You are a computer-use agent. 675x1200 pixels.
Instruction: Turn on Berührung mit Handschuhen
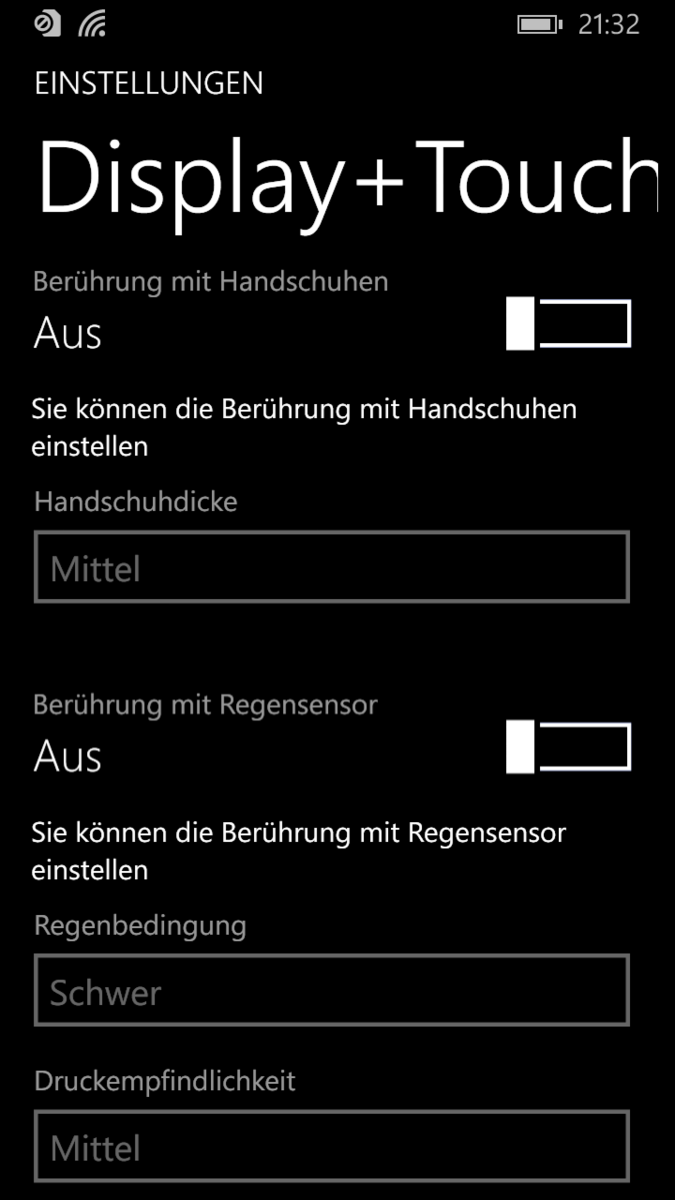tap(569, 324)
